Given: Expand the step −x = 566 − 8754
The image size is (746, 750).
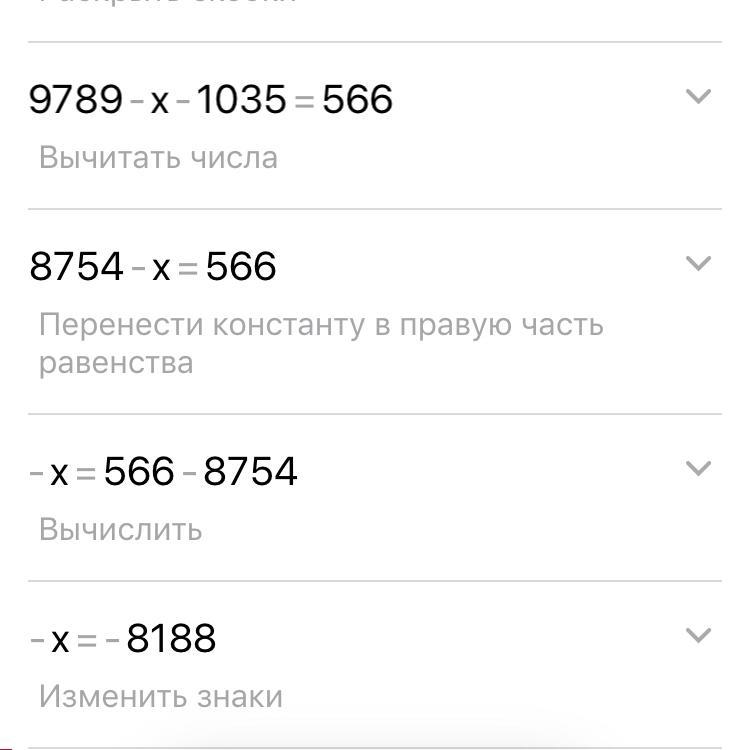Looking at the screenshot, I should tap(698, 468).
